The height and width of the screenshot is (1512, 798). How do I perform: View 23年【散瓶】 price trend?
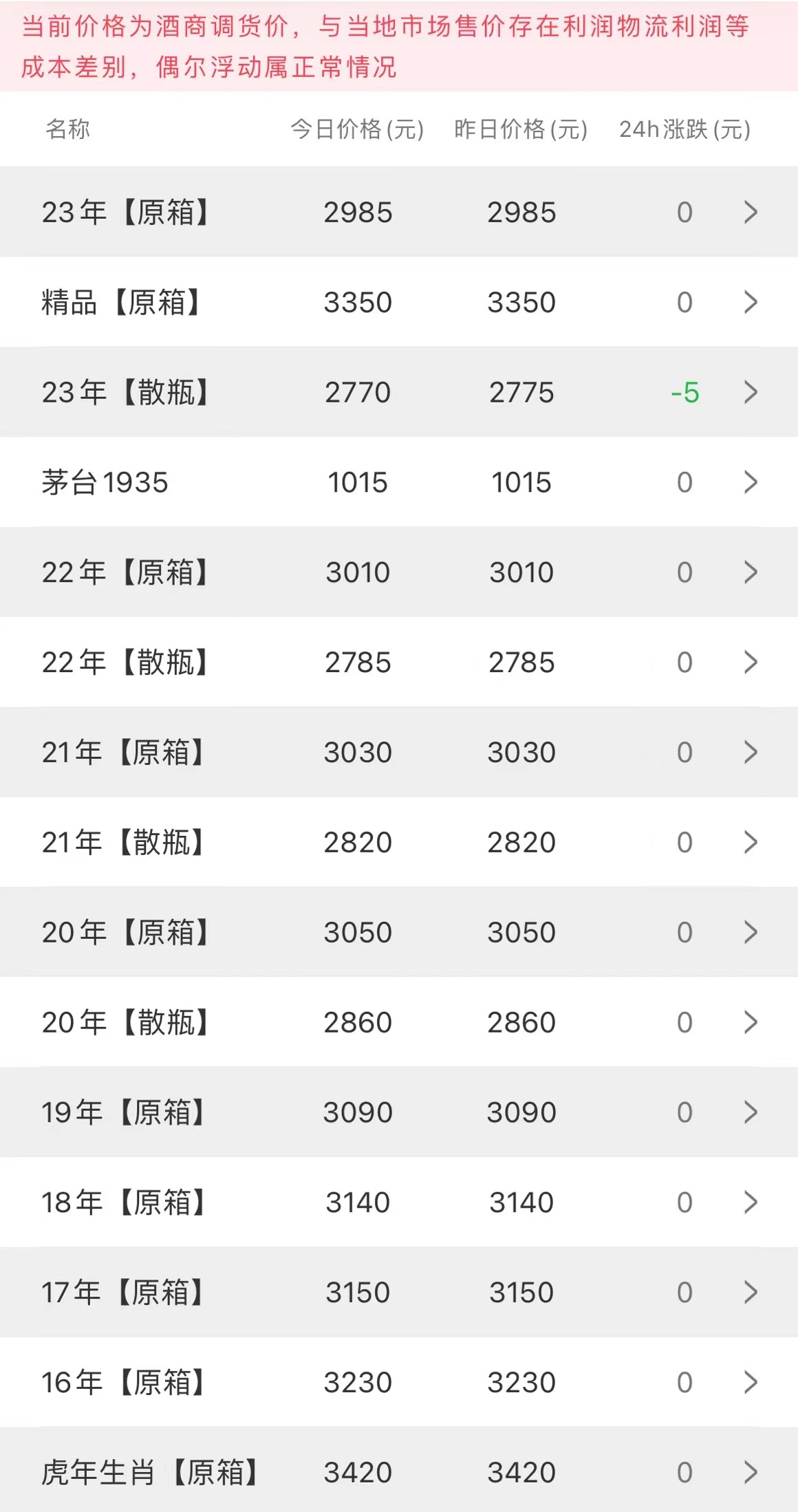[x=399, y=392]
